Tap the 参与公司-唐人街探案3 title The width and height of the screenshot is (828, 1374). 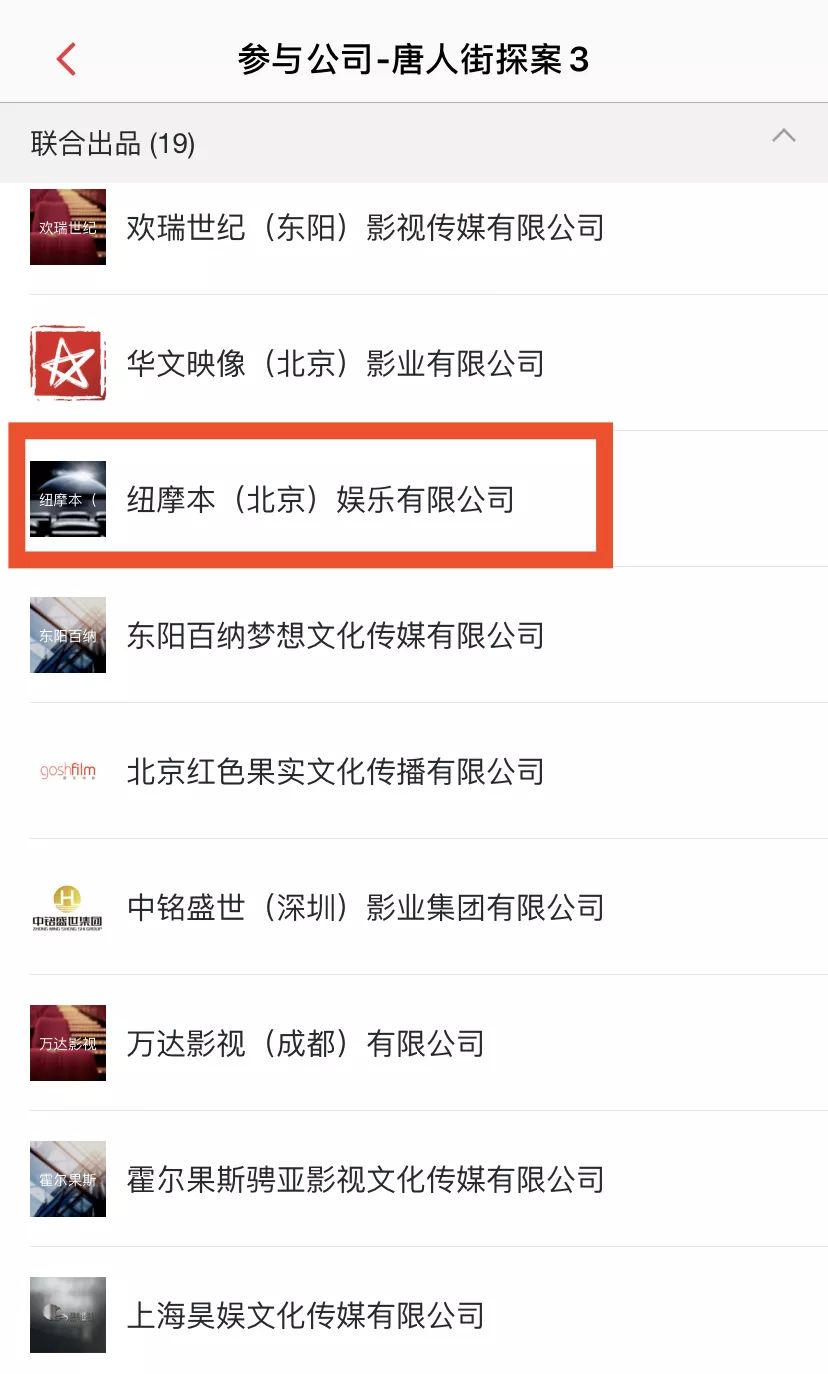coord(414,59)
